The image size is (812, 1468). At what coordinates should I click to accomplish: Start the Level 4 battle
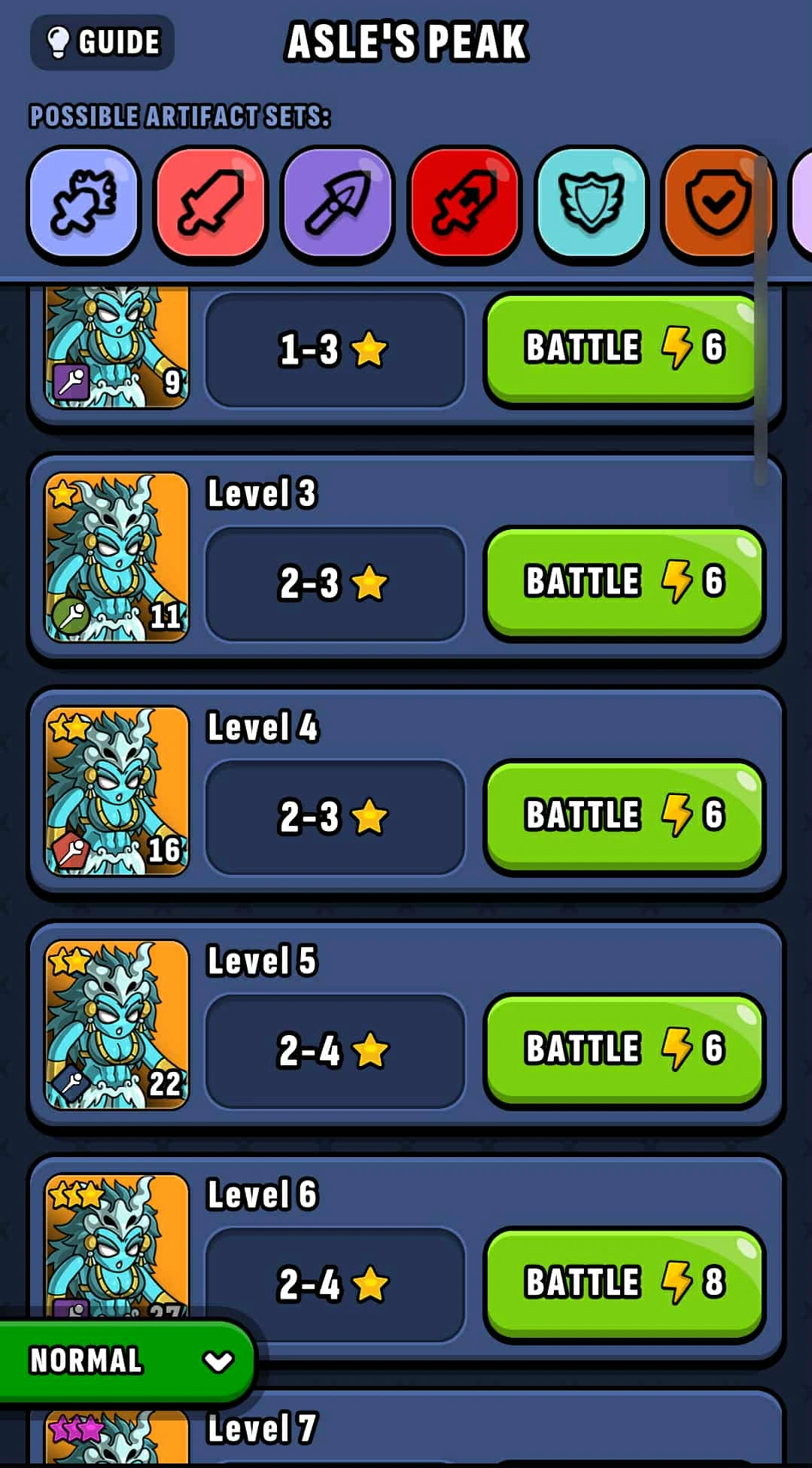pyautogui.click(x=624, y=815)
